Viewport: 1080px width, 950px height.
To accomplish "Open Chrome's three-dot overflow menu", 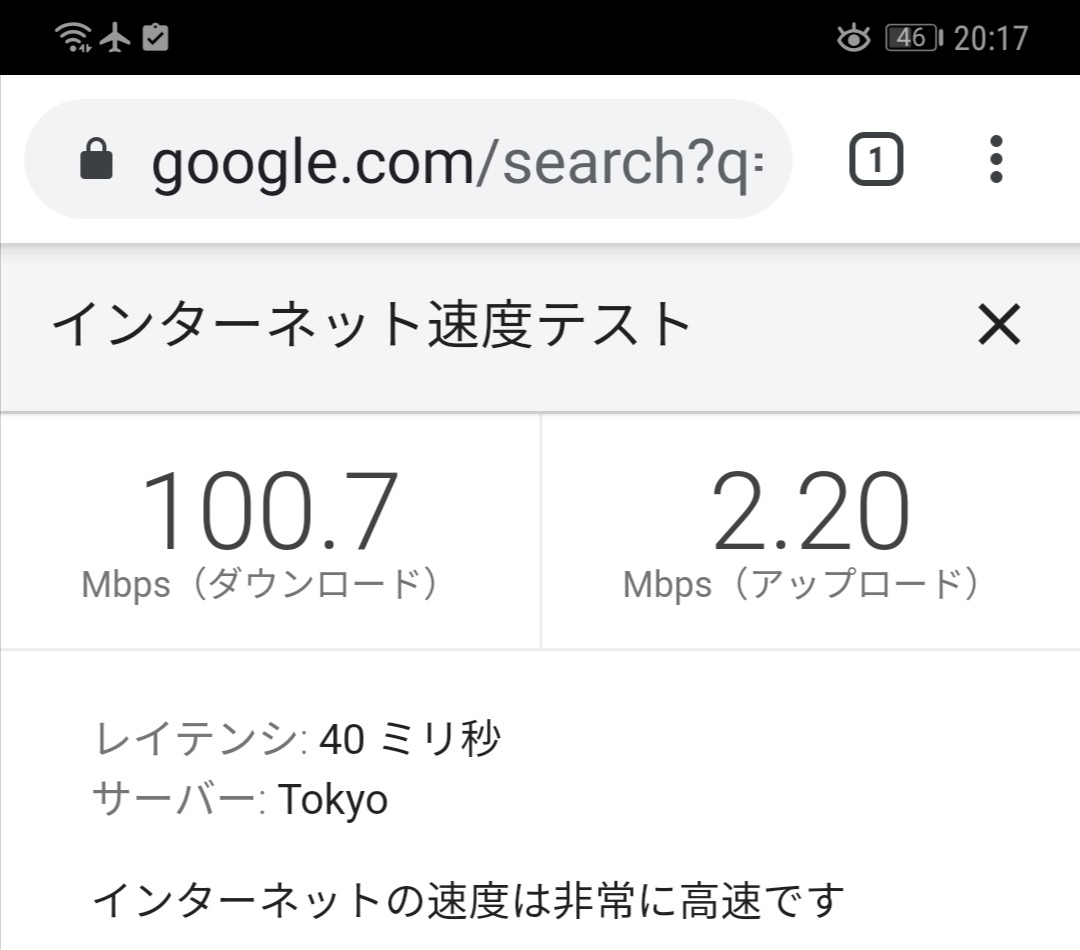I will pyautogui.click(x=994, y=160).
